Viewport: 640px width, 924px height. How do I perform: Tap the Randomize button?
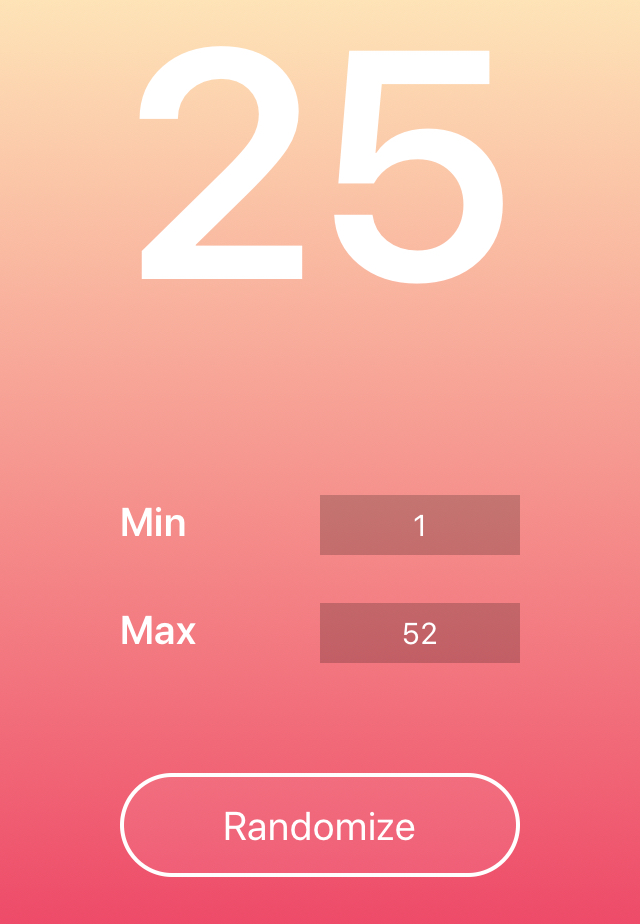[320, 826]
